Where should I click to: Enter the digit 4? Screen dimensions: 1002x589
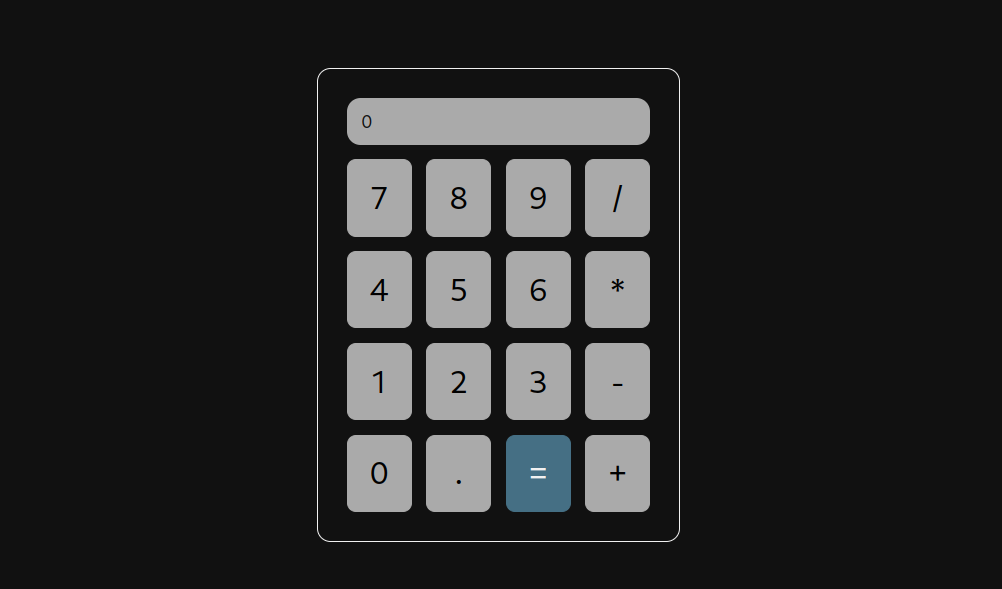pyautogui.click(x=379, y=290)
